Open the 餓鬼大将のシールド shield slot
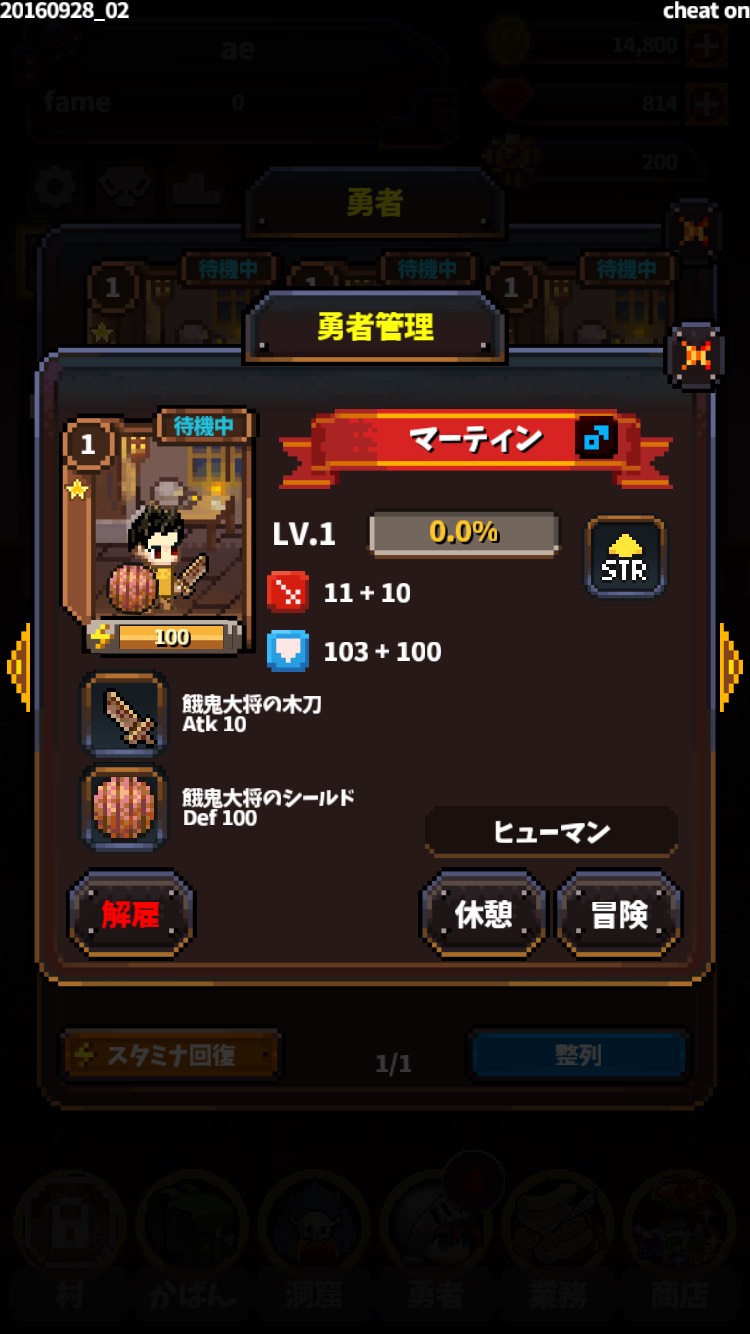Screen dimensions: 750x1334 pyautogui.click(x=125, y=808)
